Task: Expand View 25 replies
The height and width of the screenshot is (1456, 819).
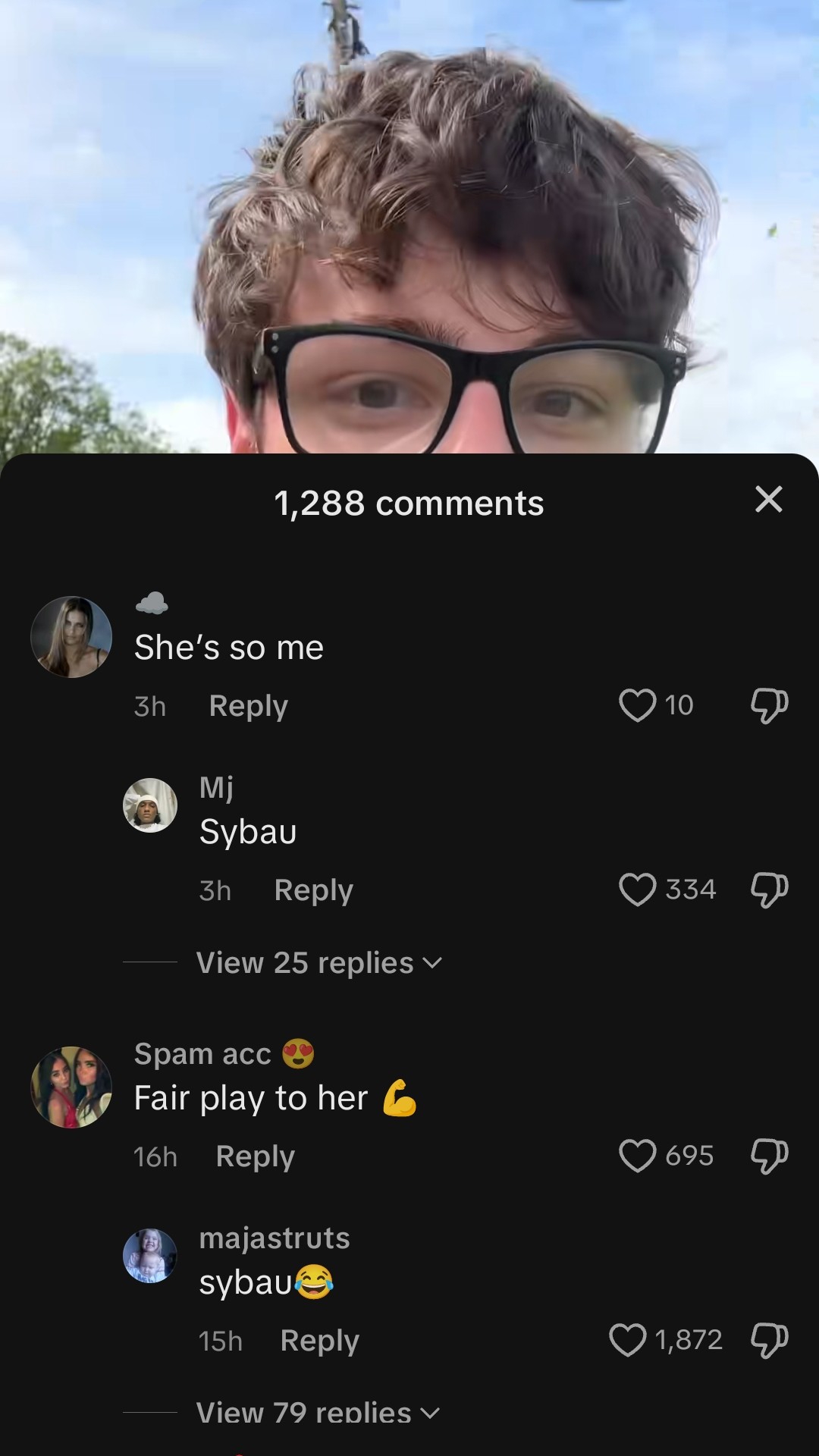Action: tap(319, 962)
